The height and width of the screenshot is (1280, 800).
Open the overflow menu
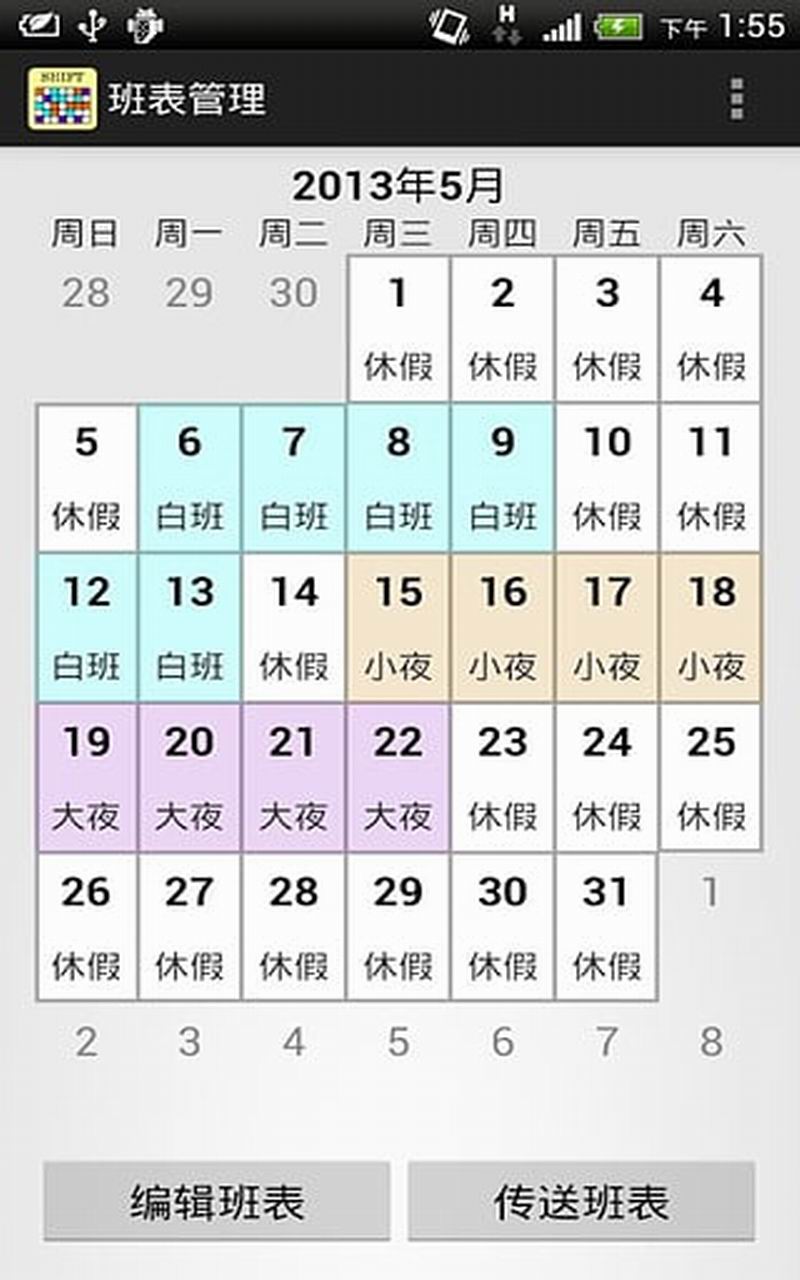point(737,99)
